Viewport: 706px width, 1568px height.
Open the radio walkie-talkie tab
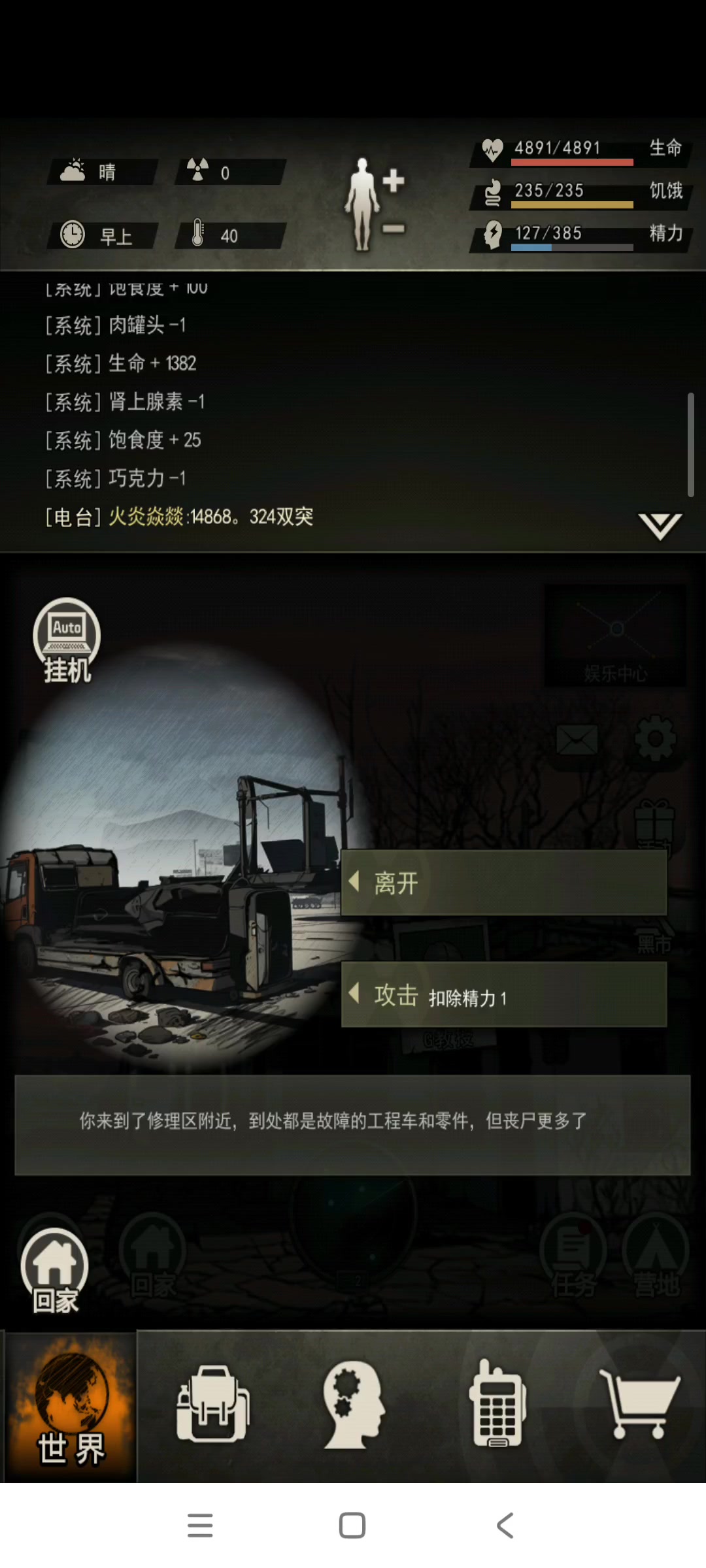tap(497, 1403)
